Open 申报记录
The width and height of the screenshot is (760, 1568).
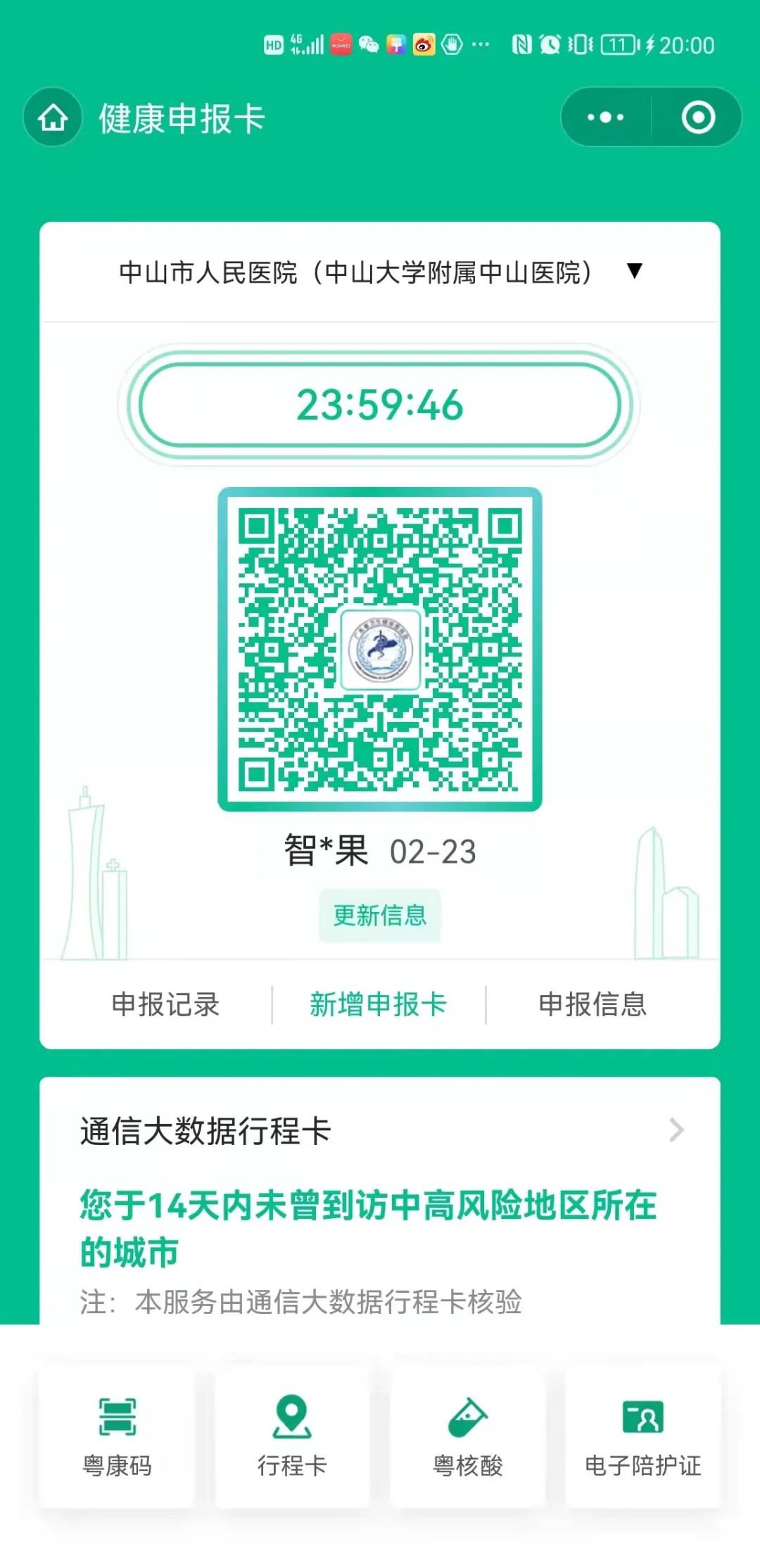(165, 1004)
